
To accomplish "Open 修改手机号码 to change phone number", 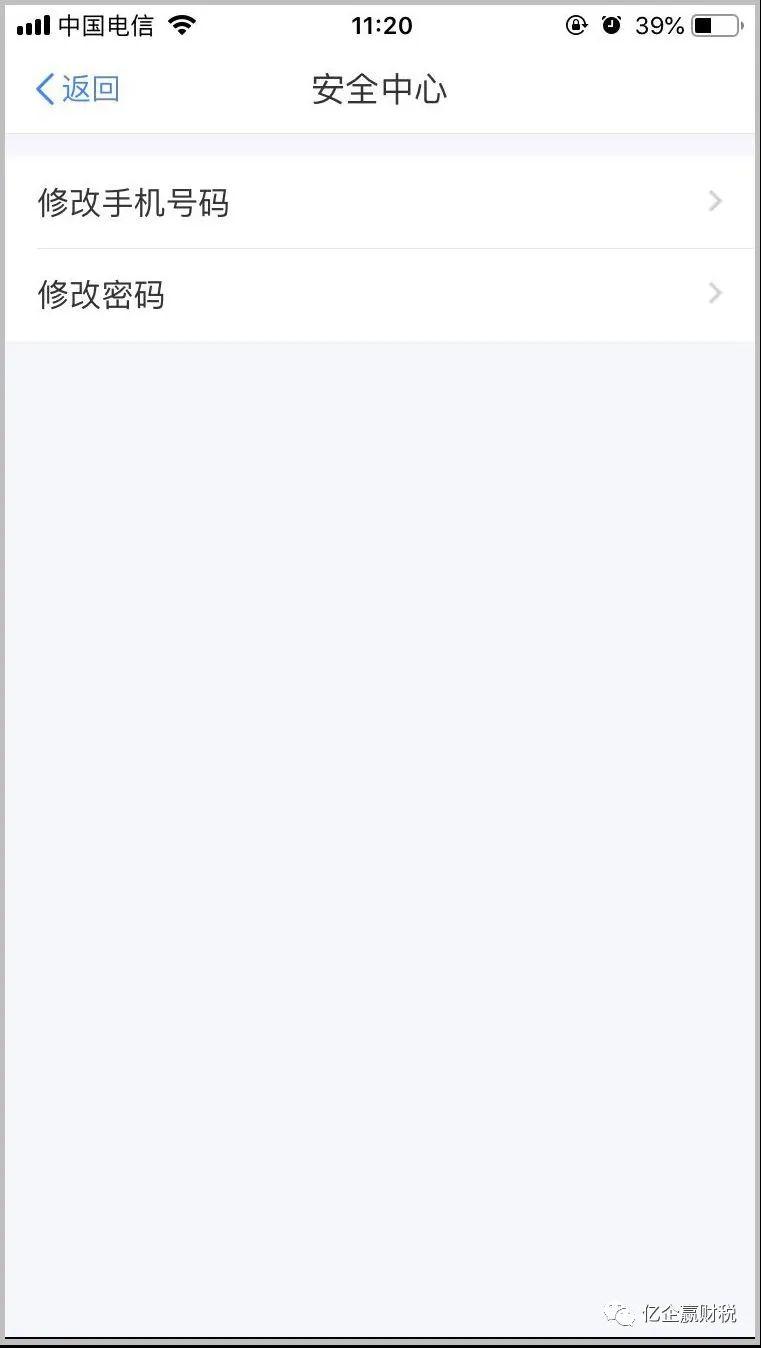I will coord(380,202).
